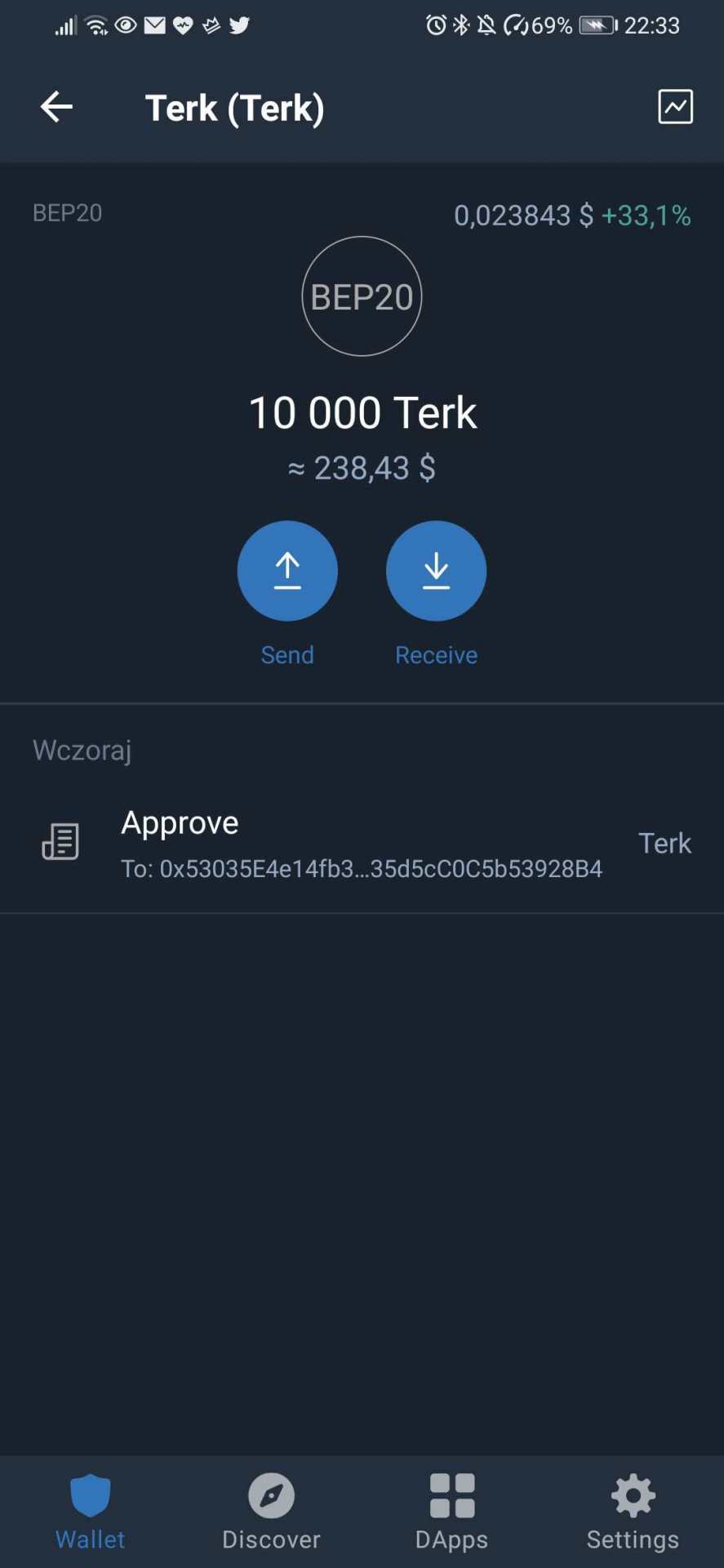Switch to the Wallet tab

[90, 1511]
